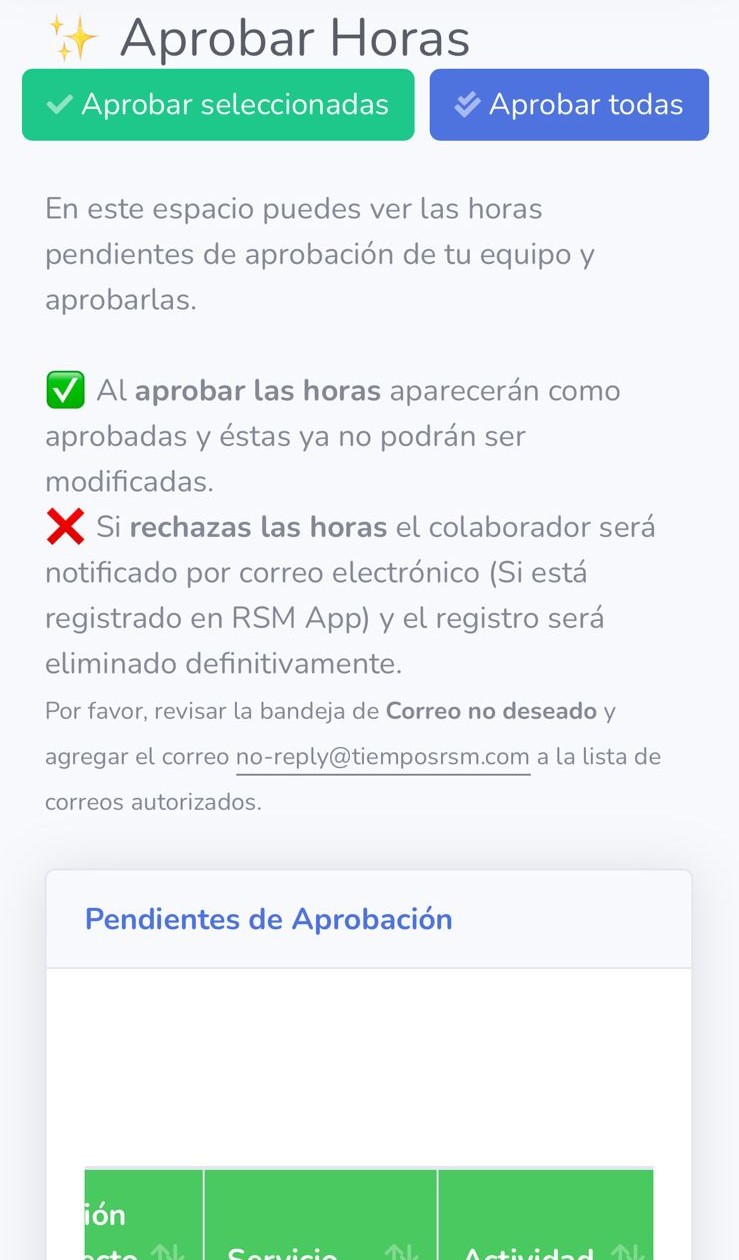The width and height of the screenshot is (739, 1260).
Task: Tap the Aprobar seleccionadas button
Action: click(218, 105)
